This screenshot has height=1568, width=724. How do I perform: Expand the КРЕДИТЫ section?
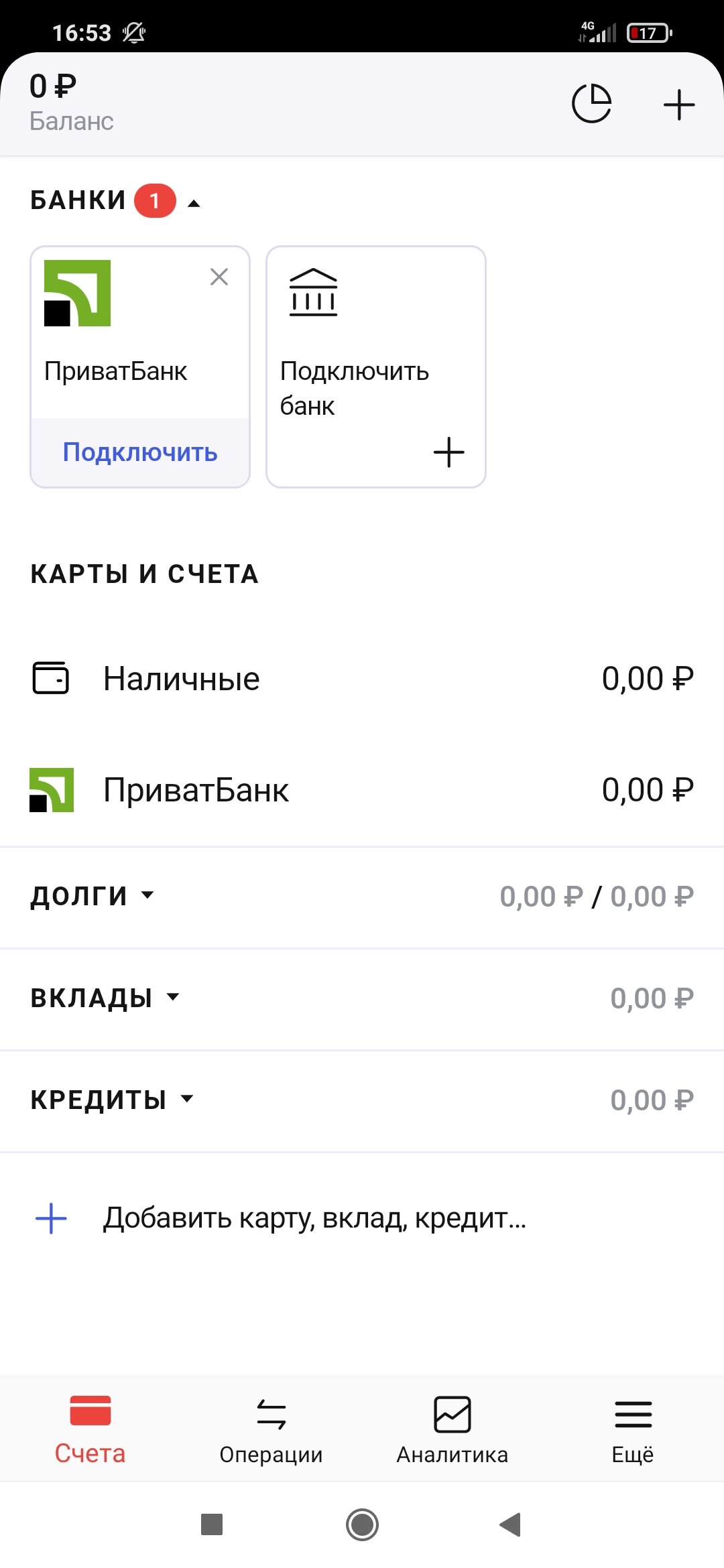point(362,1100)
